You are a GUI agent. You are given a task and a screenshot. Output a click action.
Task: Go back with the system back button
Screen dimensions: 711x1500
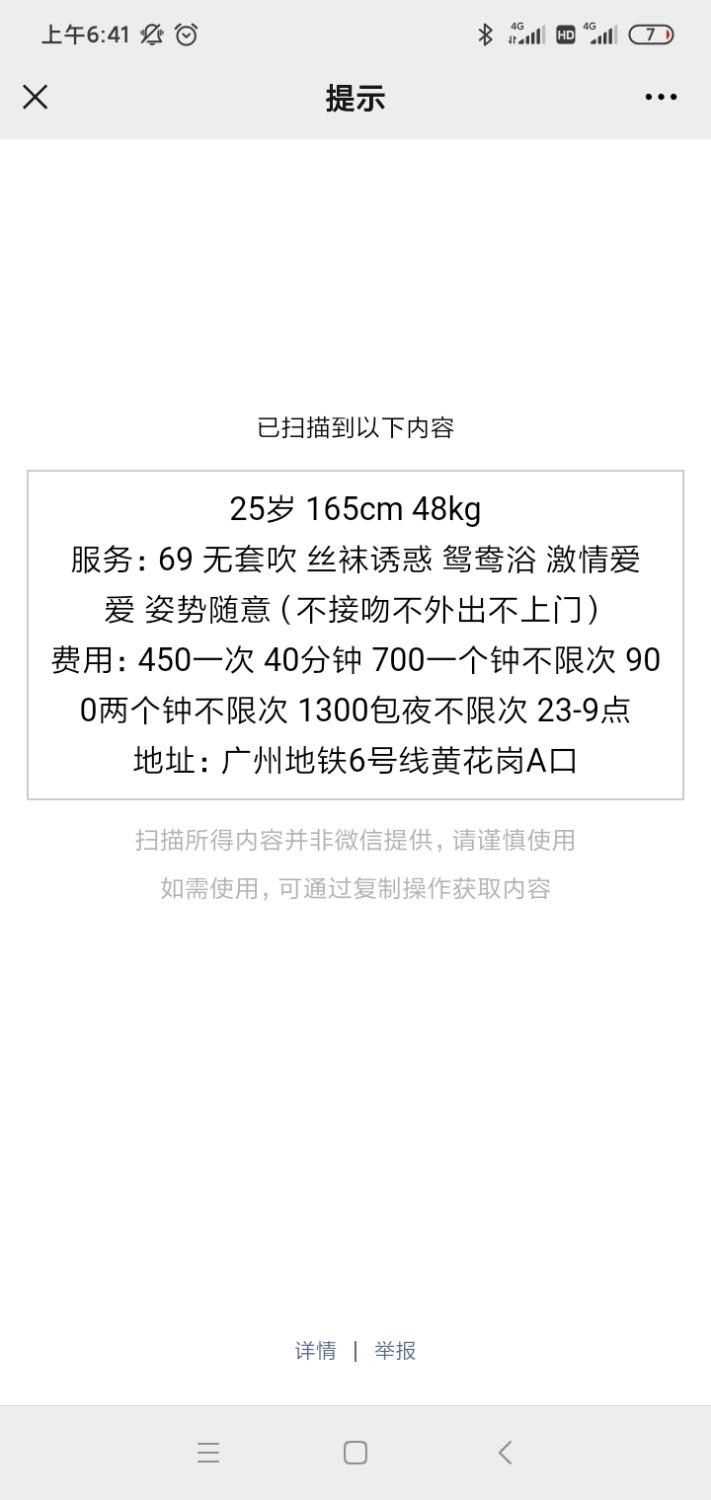[x=505, y=1452]
